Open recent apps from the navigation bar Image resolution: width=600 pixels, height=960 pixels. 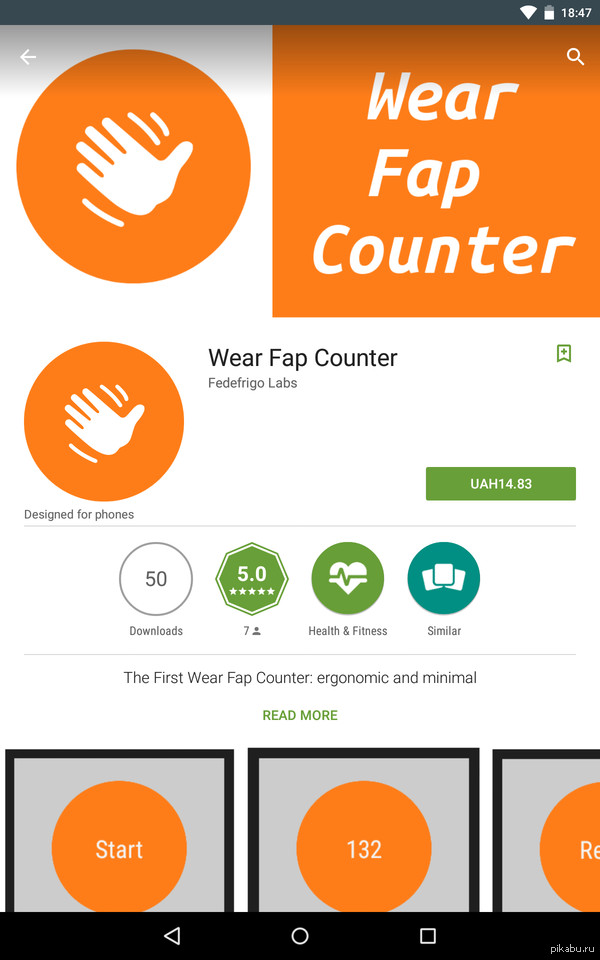[x=428, y=936]
